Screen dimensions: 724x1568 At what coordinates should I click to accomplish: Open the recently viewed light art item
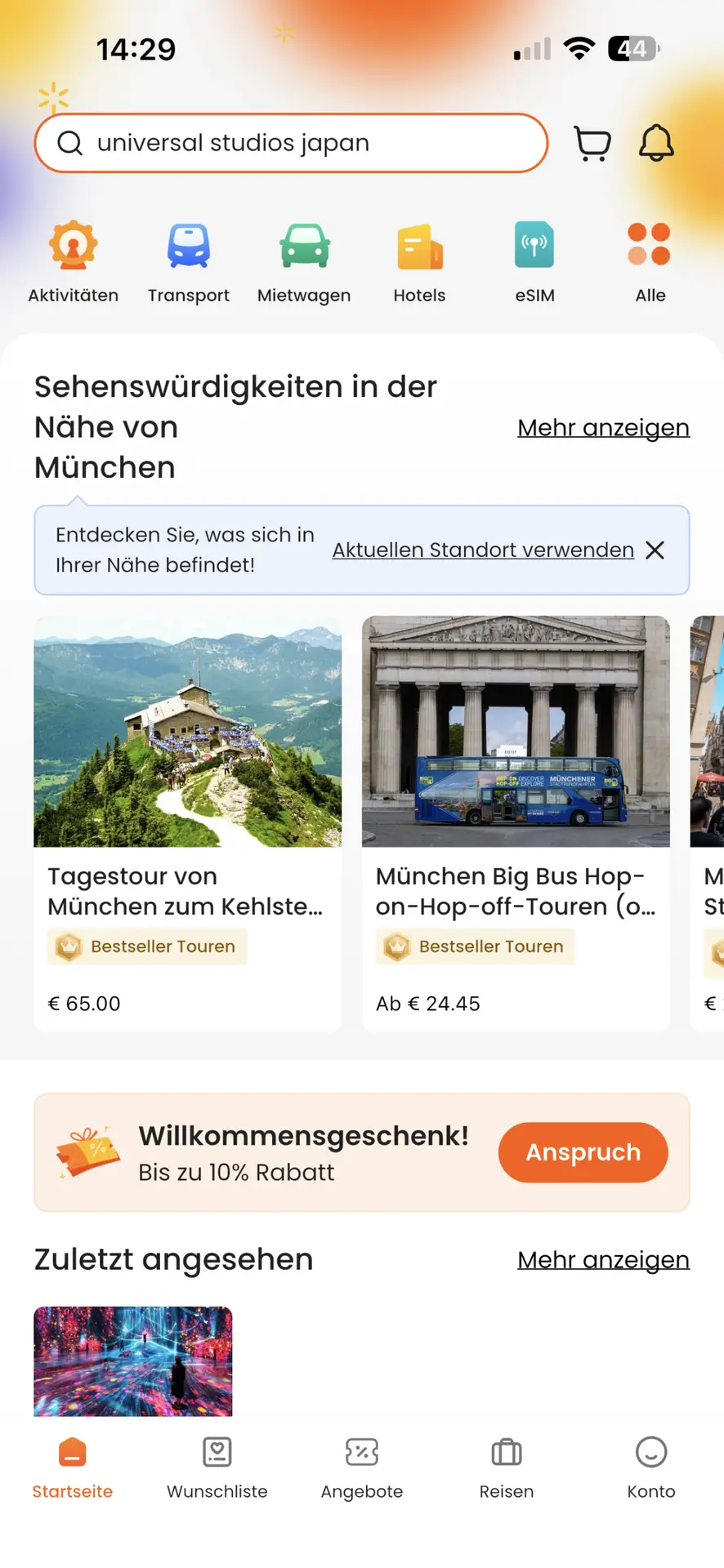tap(133, 1361)
